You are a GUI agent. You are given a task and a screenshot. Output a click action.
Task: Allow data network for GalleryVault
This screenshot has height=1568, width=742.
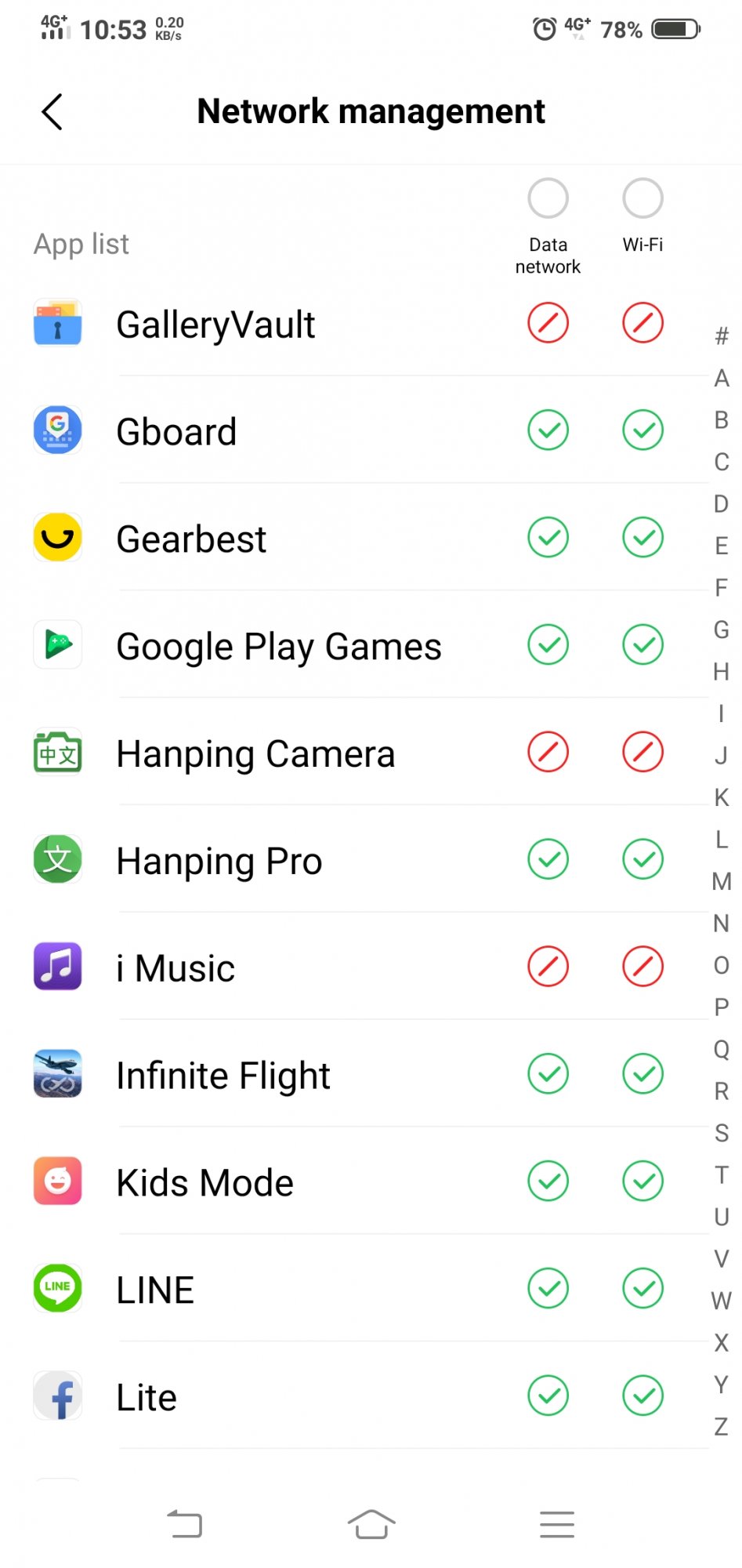548,323
